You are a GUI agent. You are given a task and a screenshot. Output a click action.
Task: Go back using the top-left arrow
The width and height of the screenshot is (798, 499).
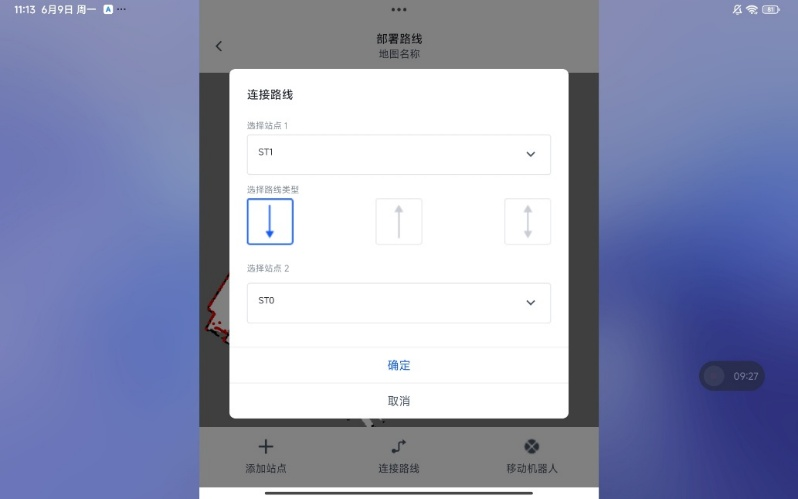[x=219, y=46]
